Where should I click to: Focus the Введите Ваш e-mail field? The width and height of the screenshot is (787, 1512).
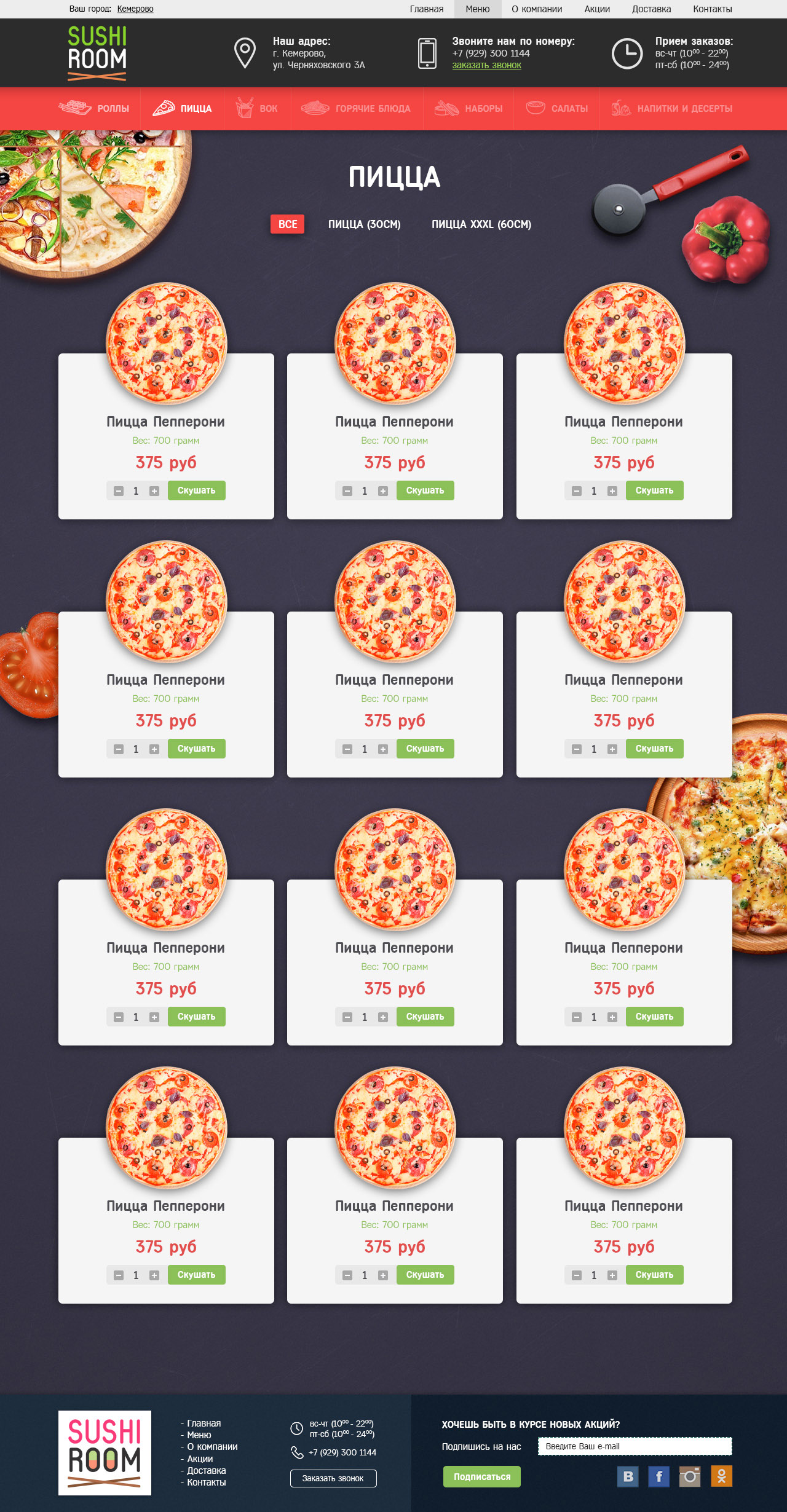coord(635,1446)
